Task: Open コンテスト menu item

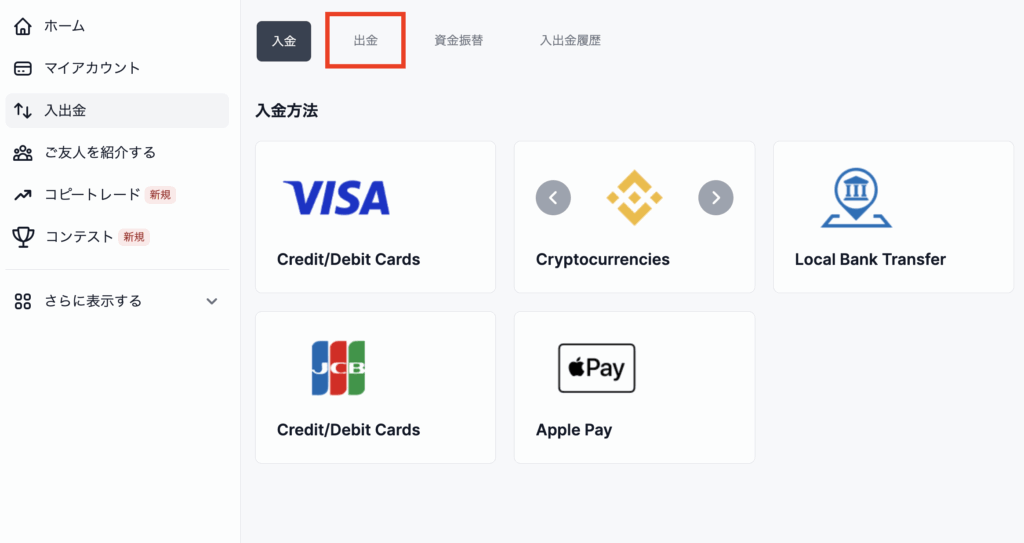Action: point(79,237)
